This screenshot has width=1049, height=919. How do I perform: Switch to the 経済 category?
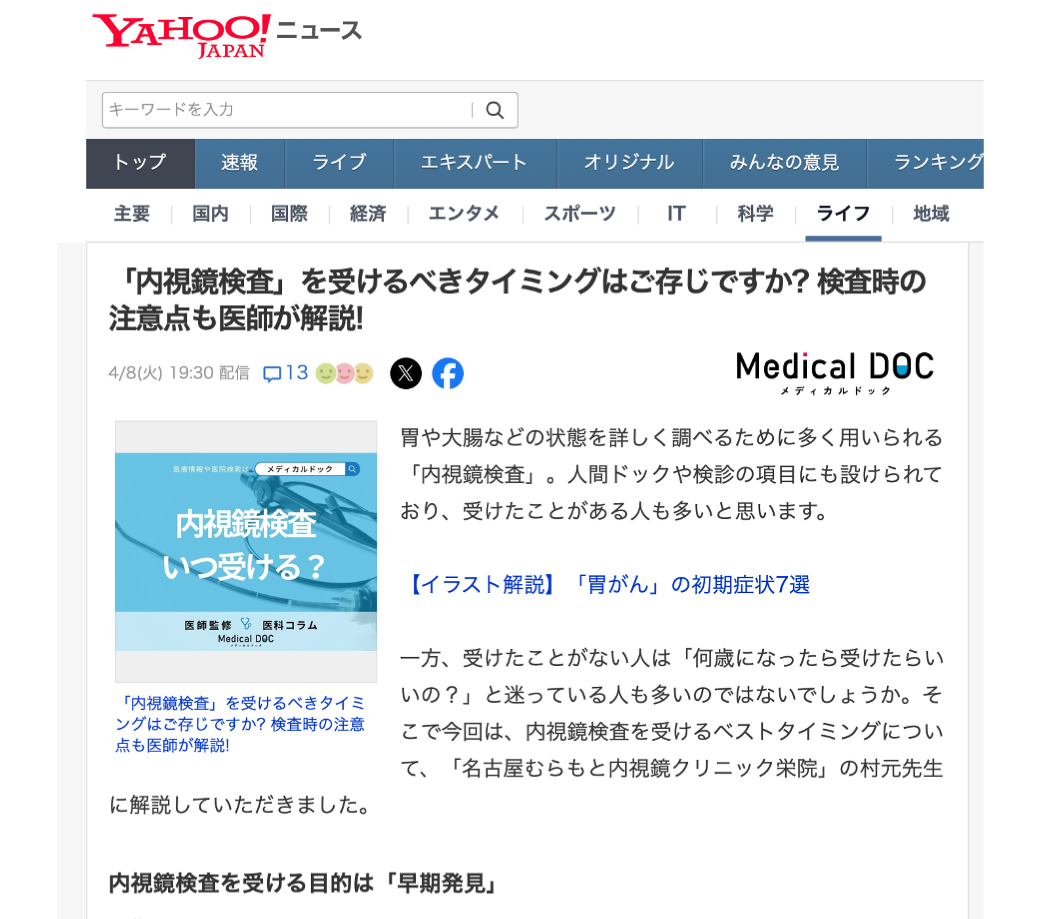[x=367, y=214]
